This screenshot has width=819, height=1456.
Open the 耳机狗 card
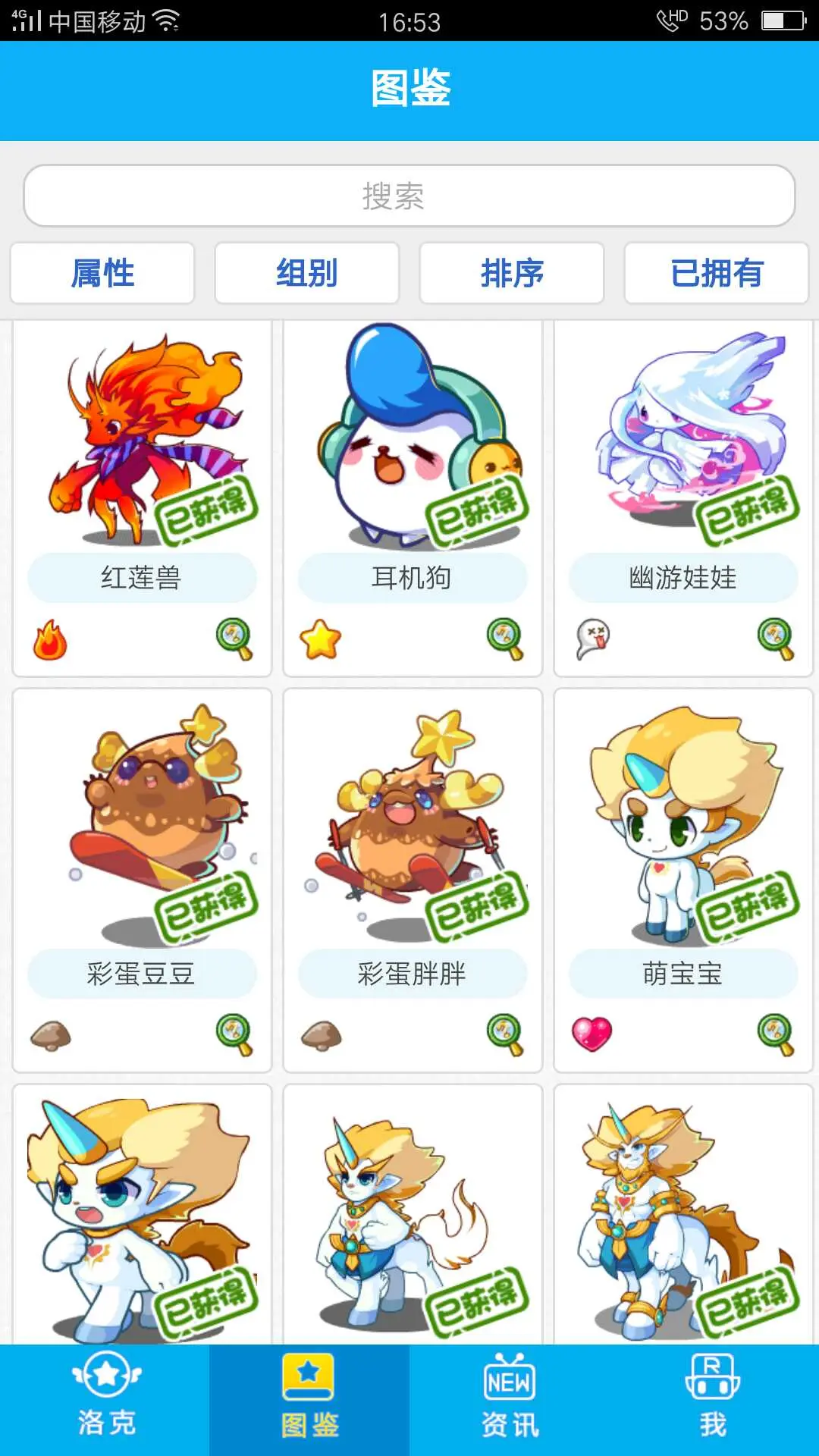point(413,455)
